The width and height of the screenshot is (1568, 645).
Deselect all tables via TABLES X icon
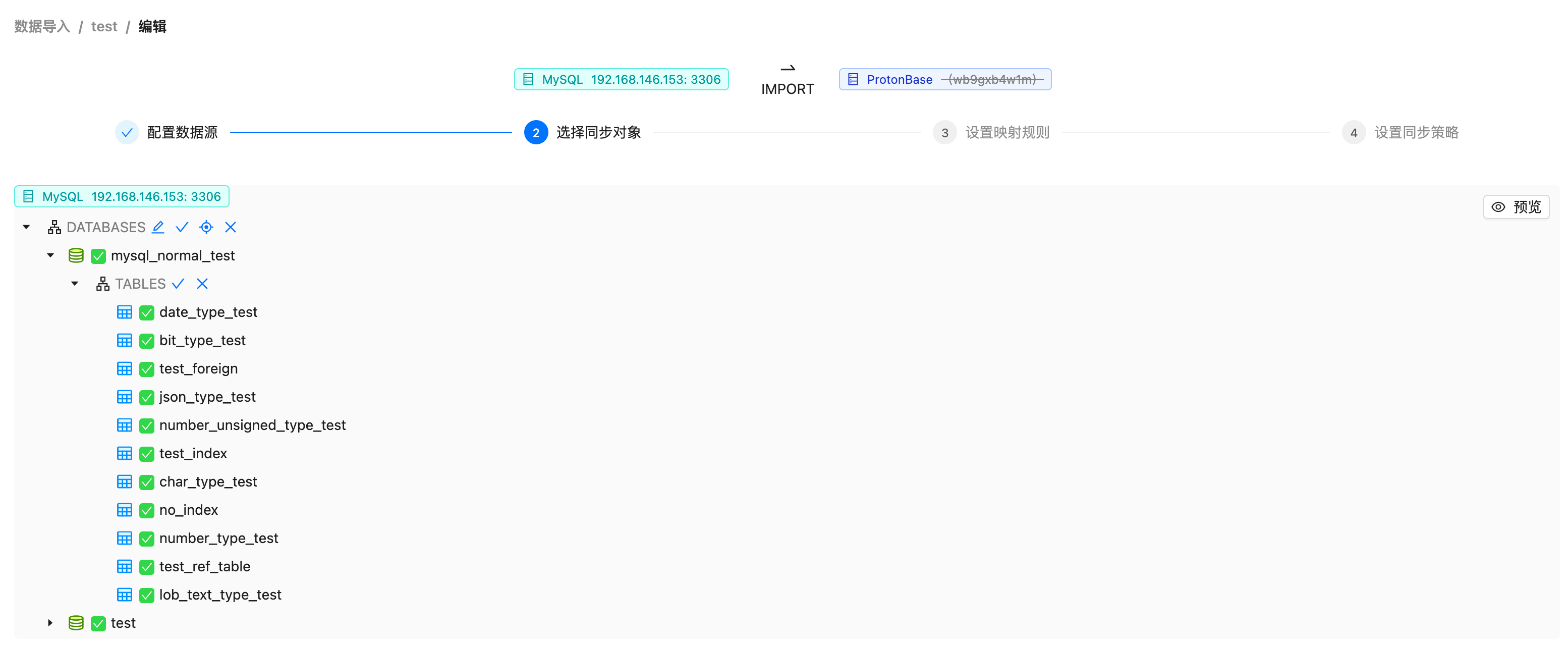pos(202,284)
